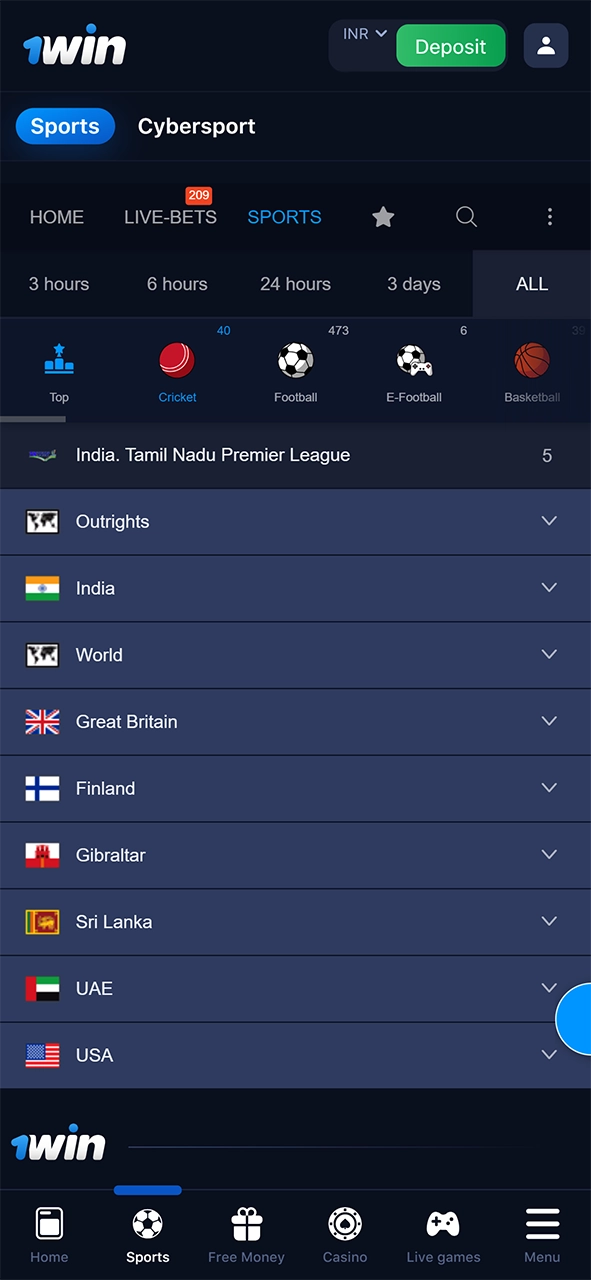Image resolution: width=591 pixels, height=1280 pixels.
Task: Open the Menu hamburger button
Action: (542, 1236)
